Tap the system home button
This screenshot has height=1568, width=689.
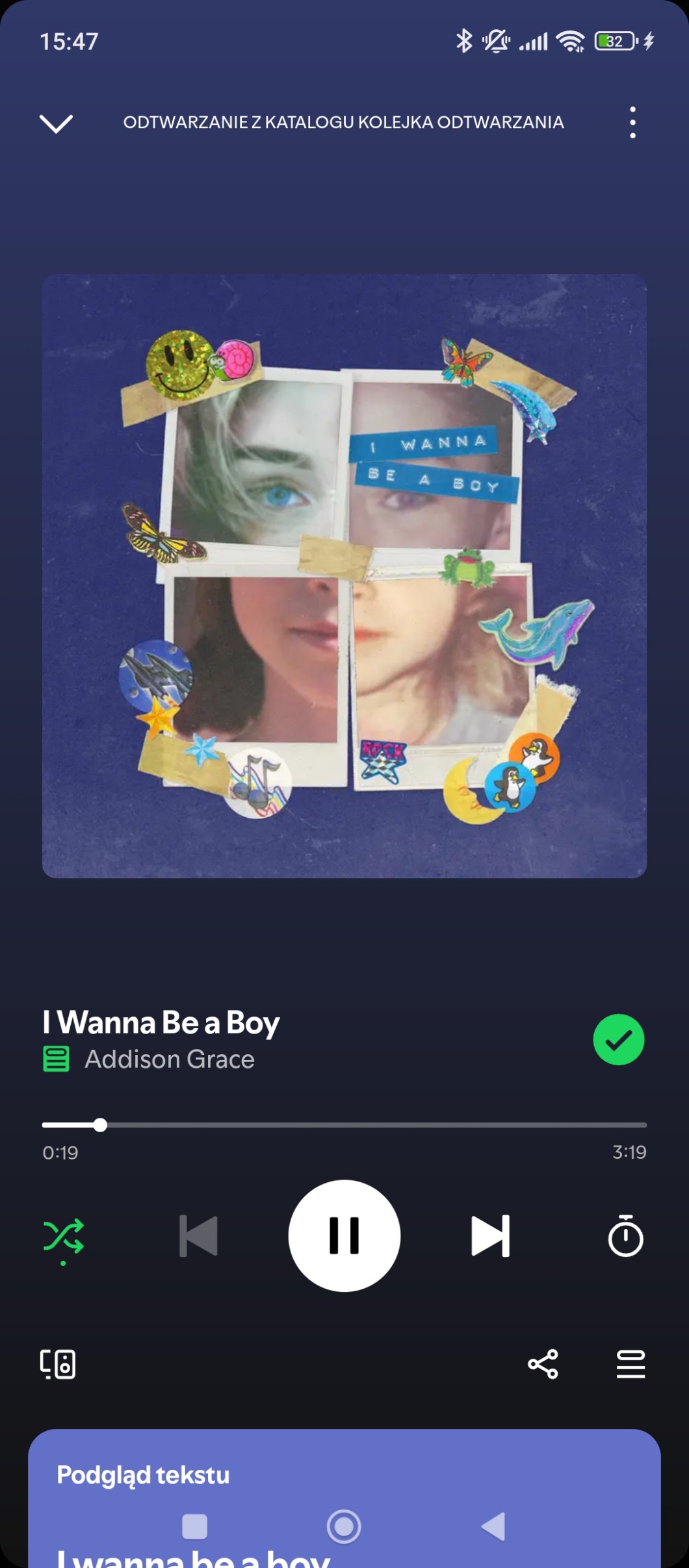(344, 1526)
